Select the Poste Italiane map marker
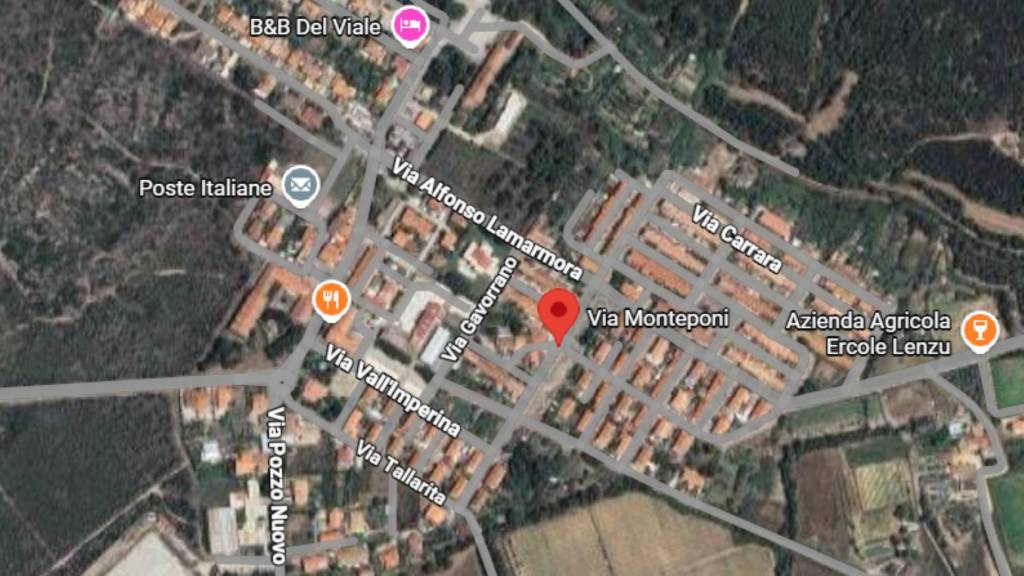The height and width of the screenshot is (576, 1024). (x=299, y=186)
